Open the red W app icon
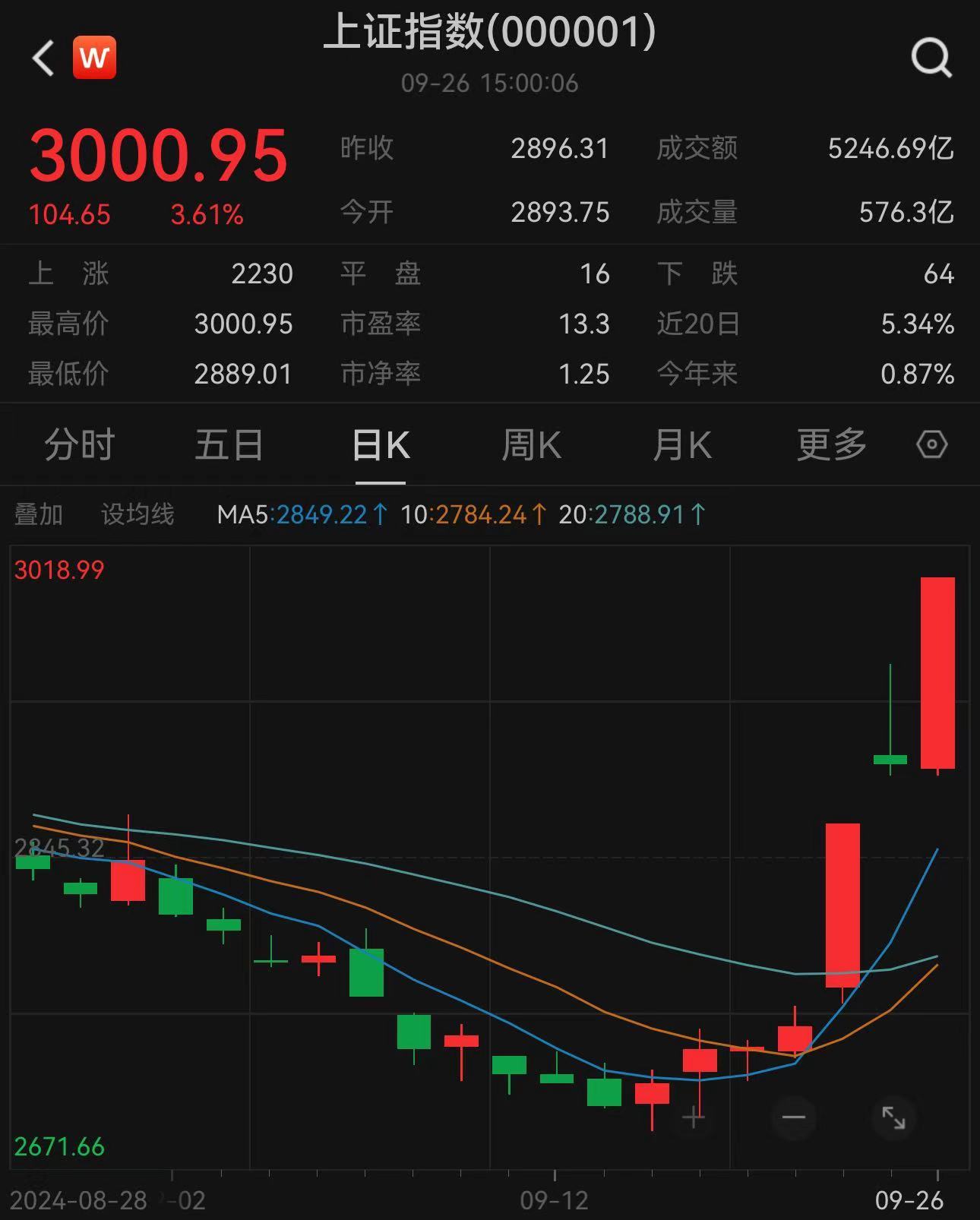The image size is (980, 1220). pyautogui.click(x=94, y=58)
